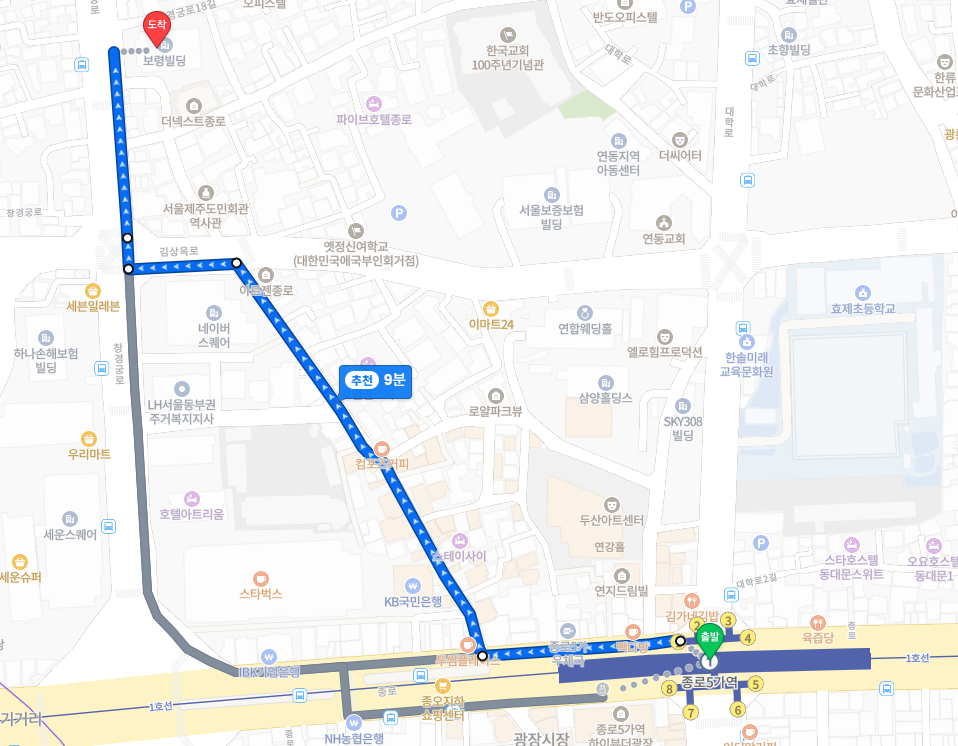Screen dimensions: 958x746
Task: Open 파이브호텔종로 on the map
Action: (x=374, y=103)
